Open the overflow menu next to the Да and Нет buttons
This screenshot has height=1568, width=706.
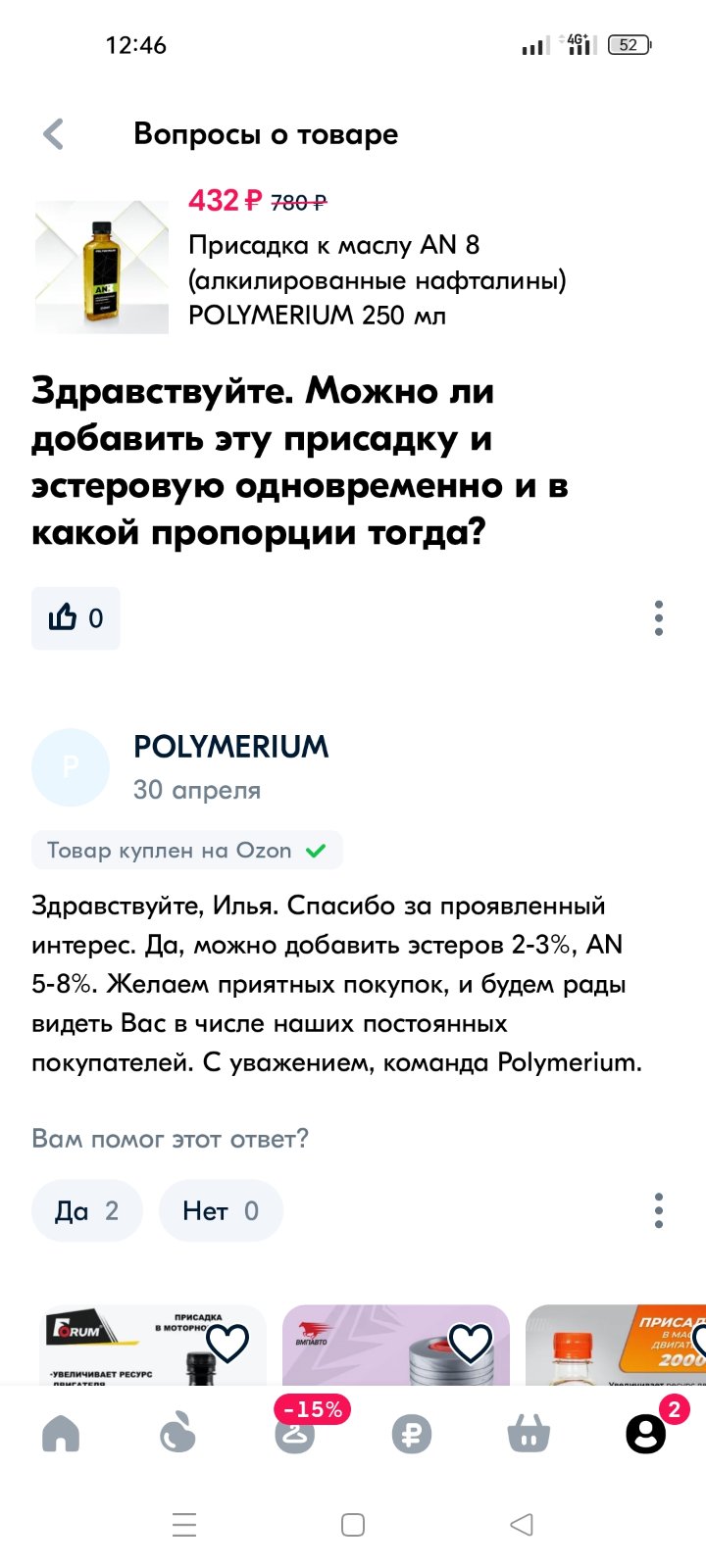tap(659, 1211)
